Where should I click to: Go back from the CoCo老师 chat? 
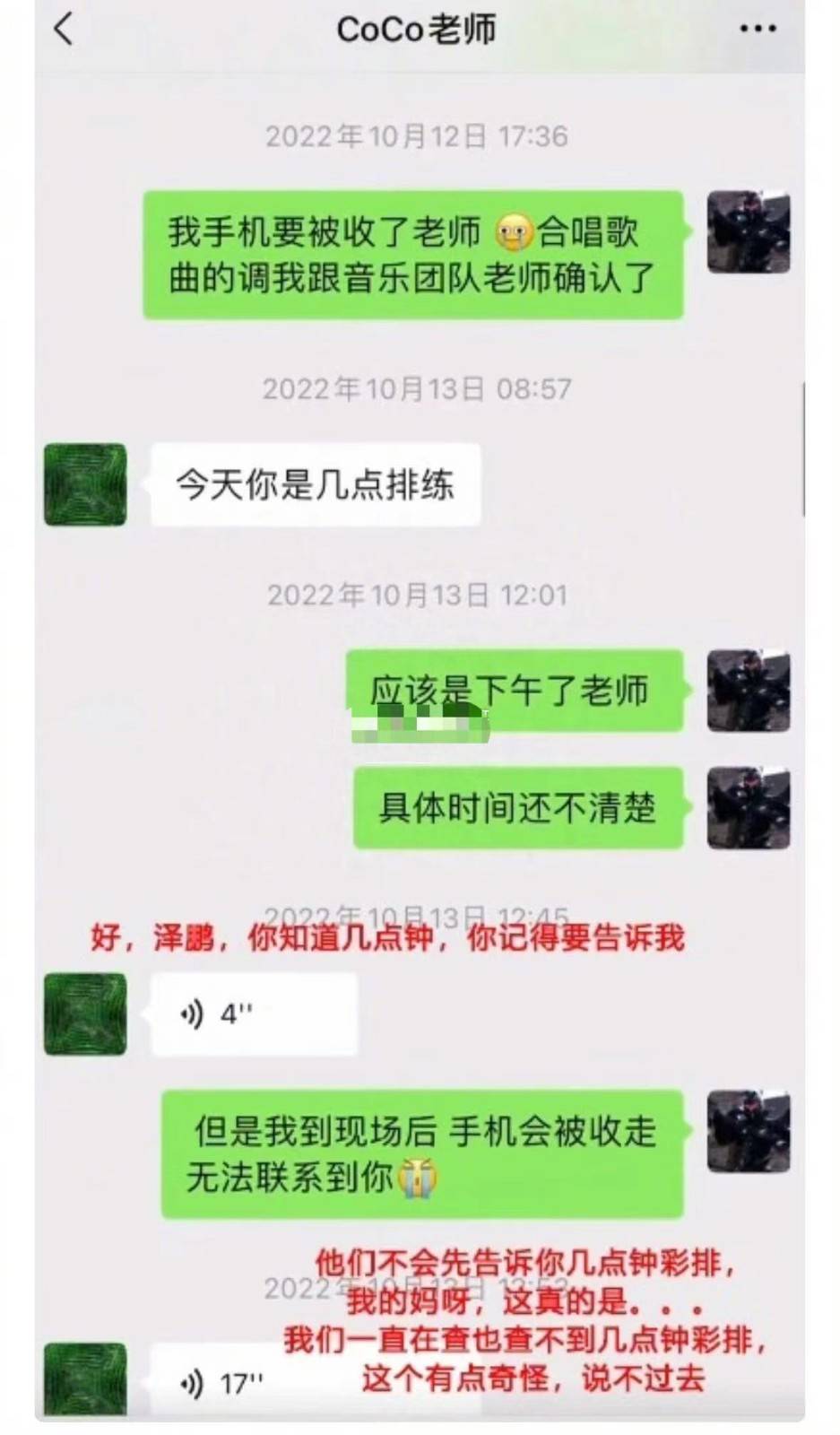pos(63,29)
